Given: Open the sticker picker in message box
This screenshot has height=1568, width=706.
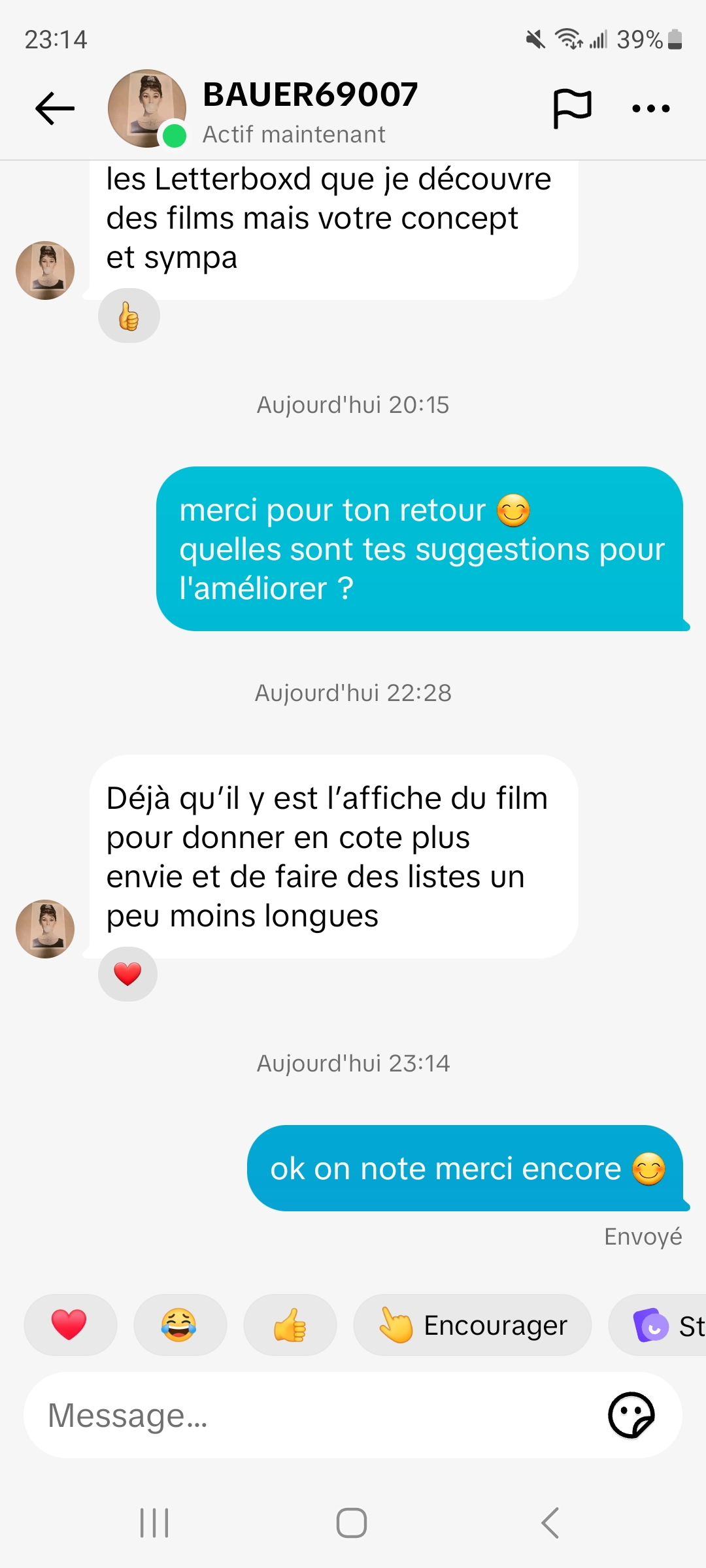Looking at the screenshot, I should [631, 1415].
